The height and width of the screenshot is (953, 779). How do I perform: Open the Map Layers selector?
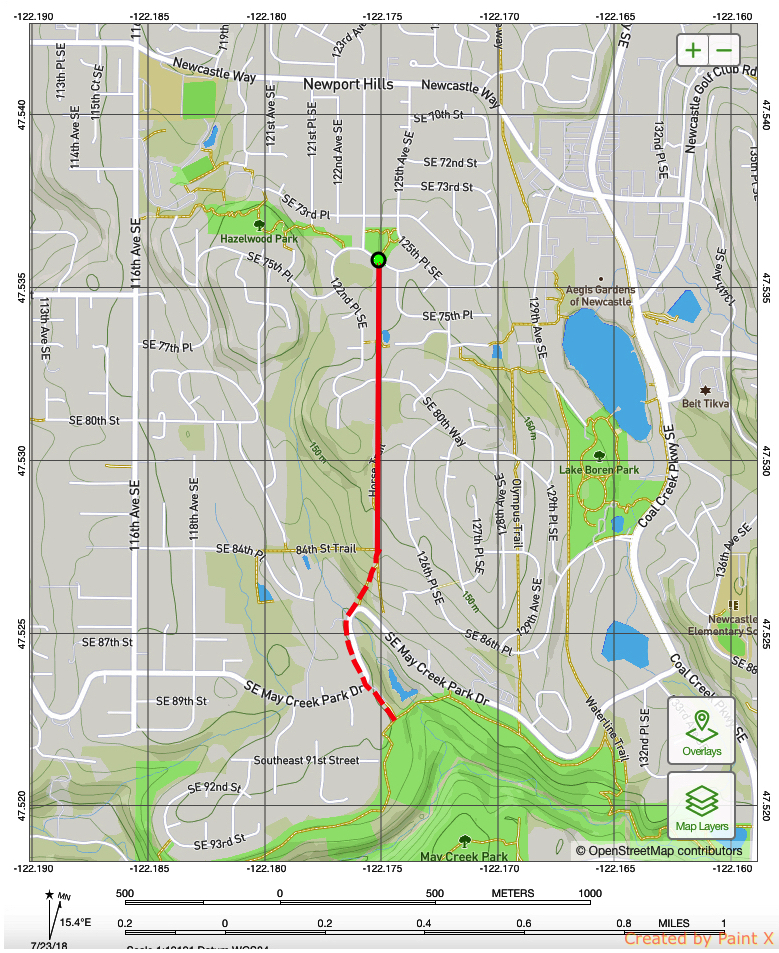click(x=701, y=804)
